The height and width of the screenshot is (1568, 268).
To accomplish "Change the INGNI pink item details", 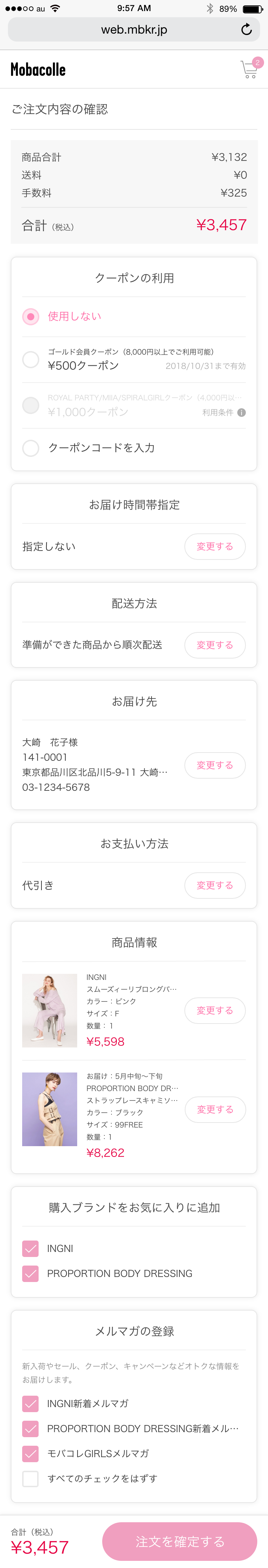I will click(214, 1010).
